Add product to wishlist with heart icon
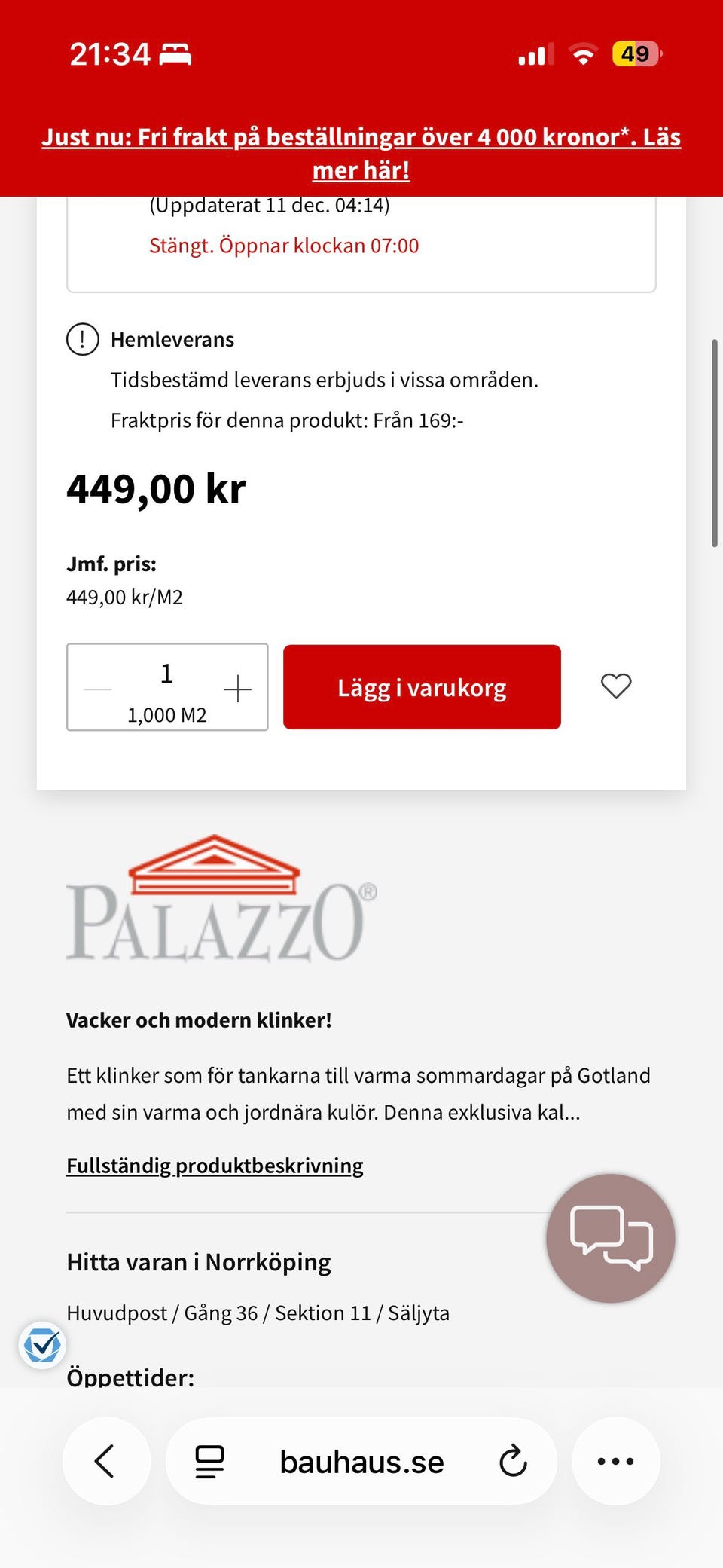 pos(616,686)
